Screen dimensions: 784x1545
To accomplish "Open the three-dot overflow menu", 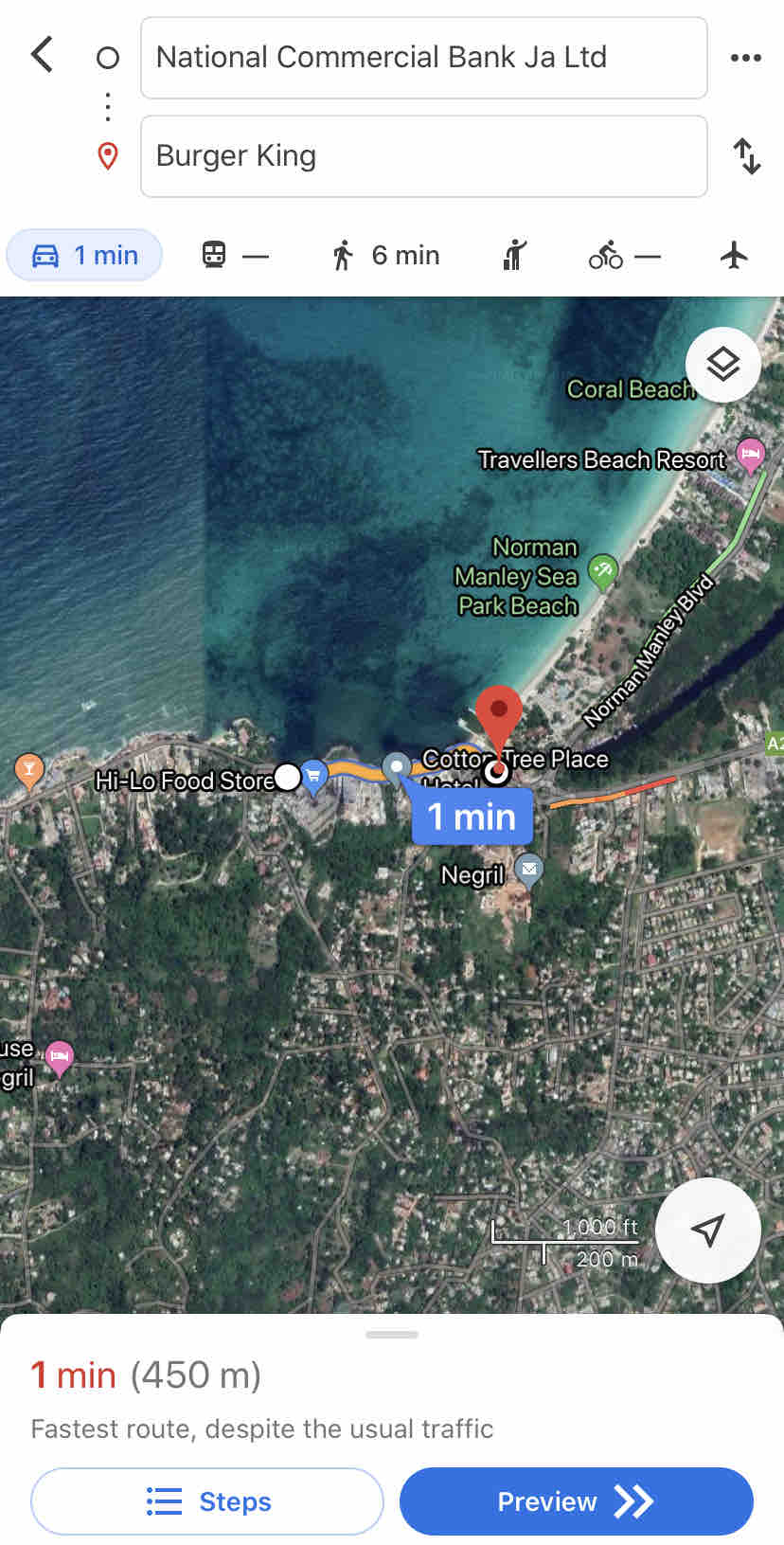I will pyautogui.click(x=745, y=58).
